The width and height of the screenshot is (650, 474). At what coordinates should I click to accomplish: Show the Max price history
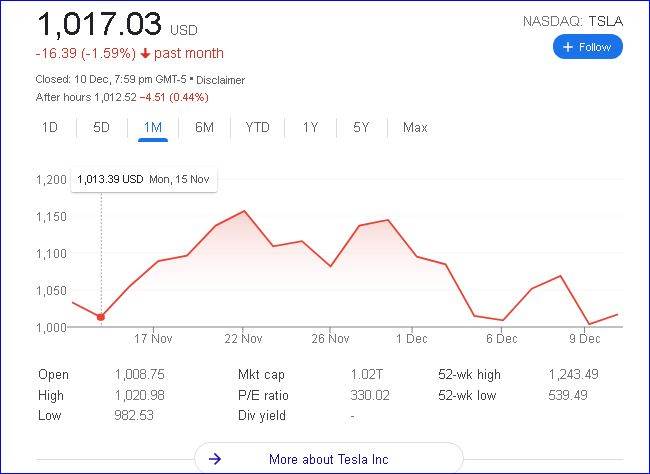point(415,127)
